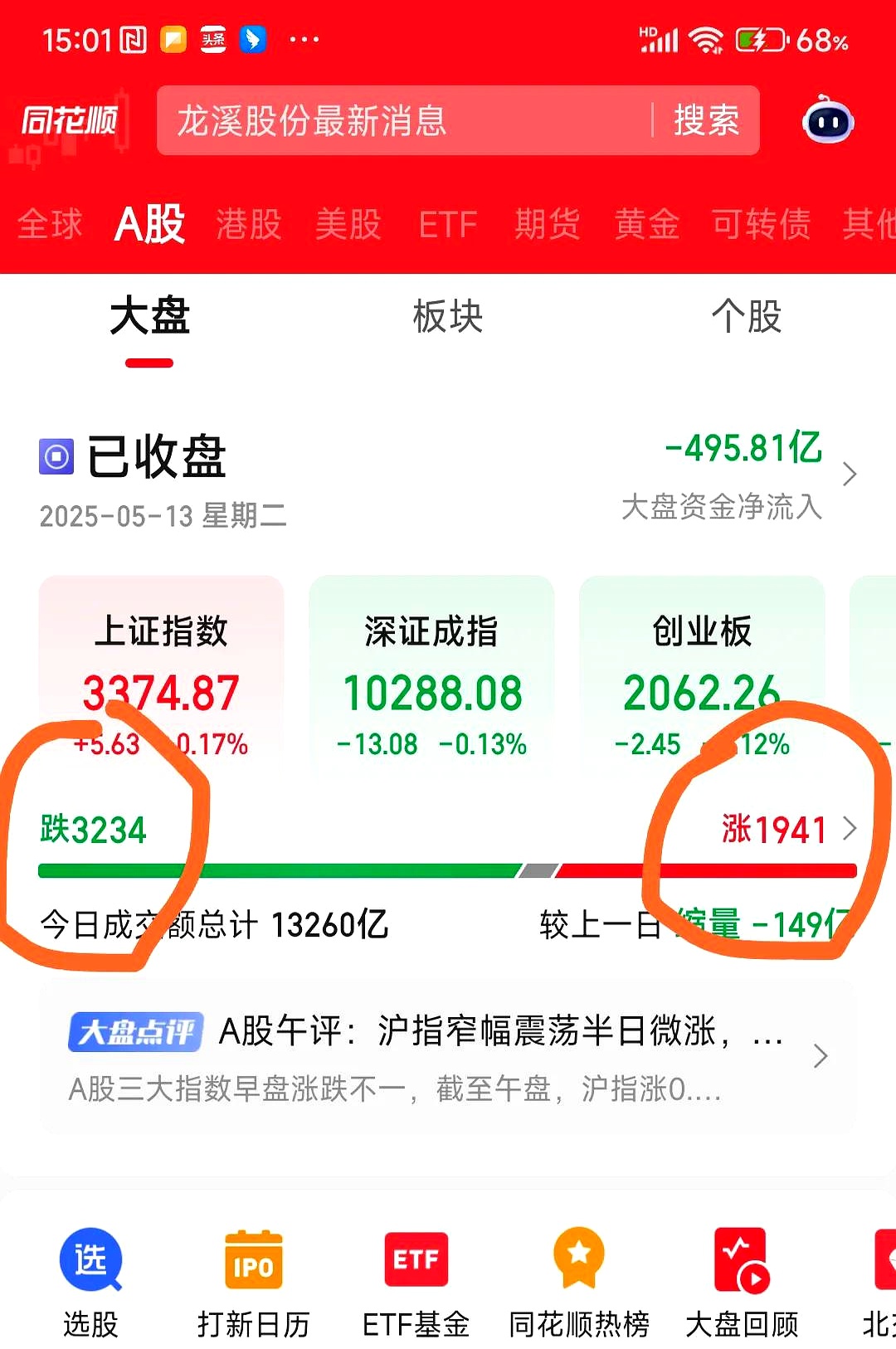Click the 同花顺 app logo
The height and width of the screenshot is (1349, 896).
pos(71,121)
